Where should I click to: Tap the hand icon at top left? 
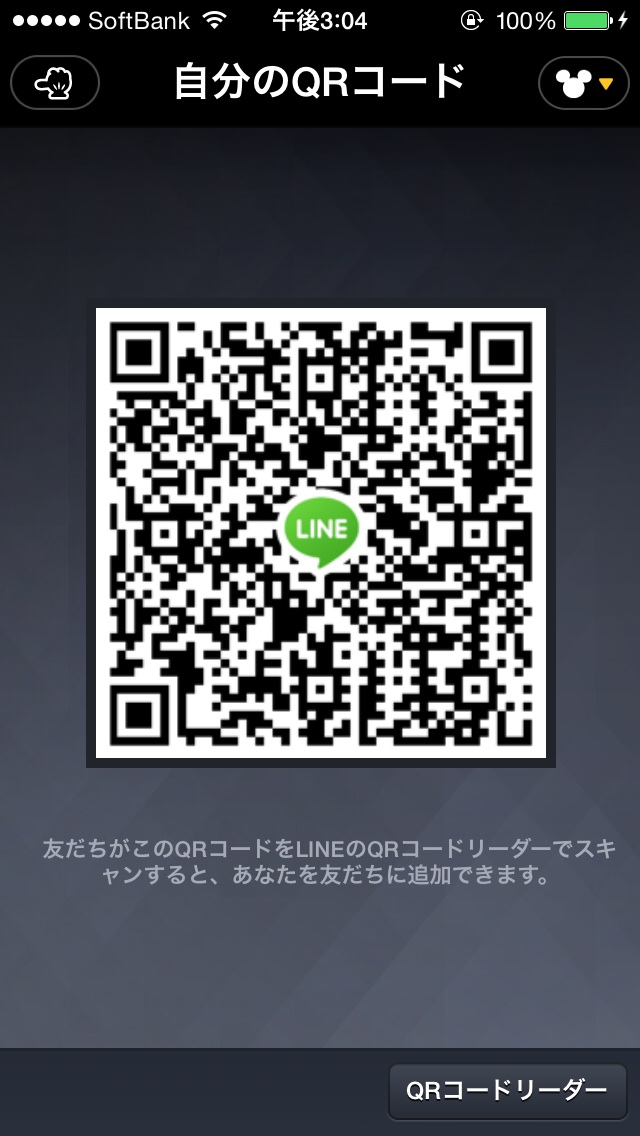click(x=55, y=82)
